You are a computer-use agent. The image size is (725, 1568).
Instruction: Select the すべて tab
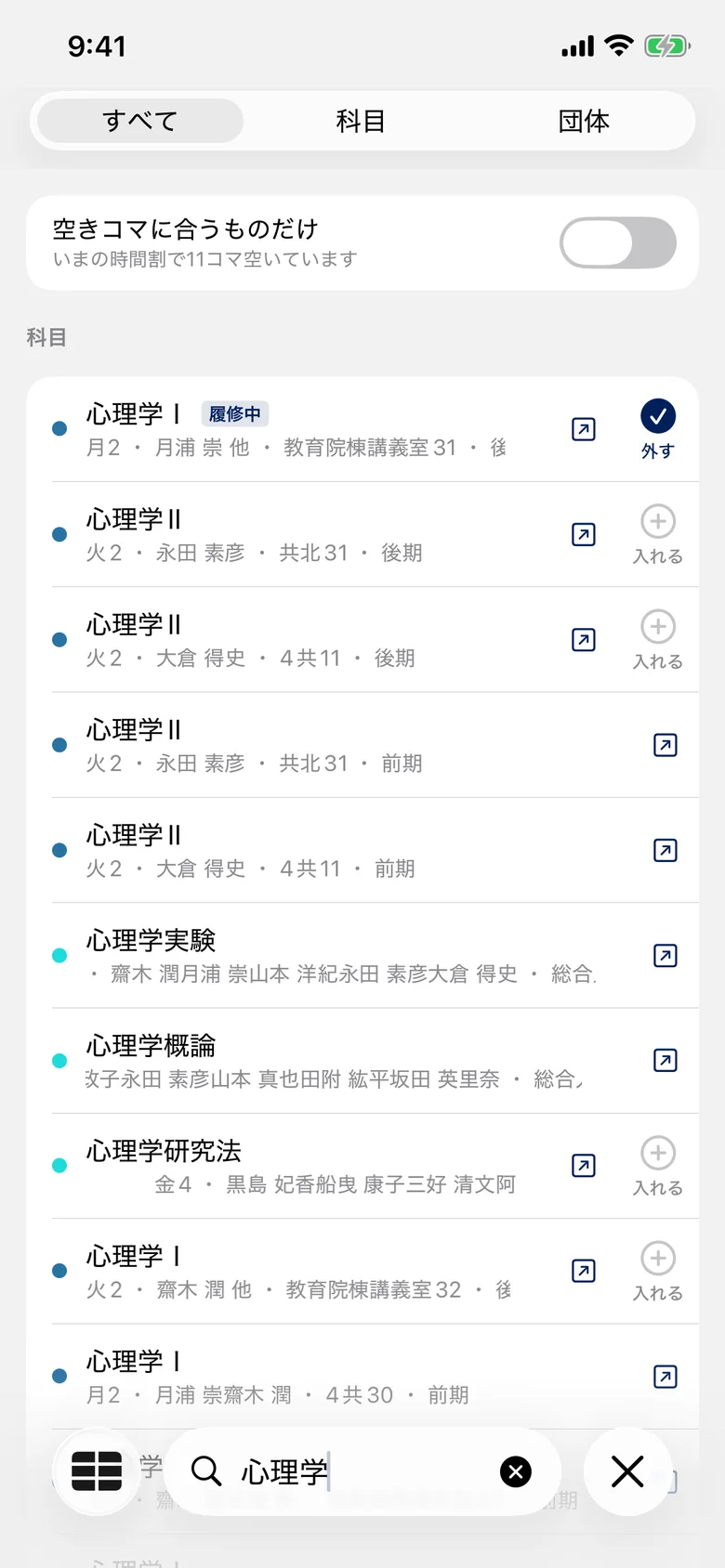140,121
